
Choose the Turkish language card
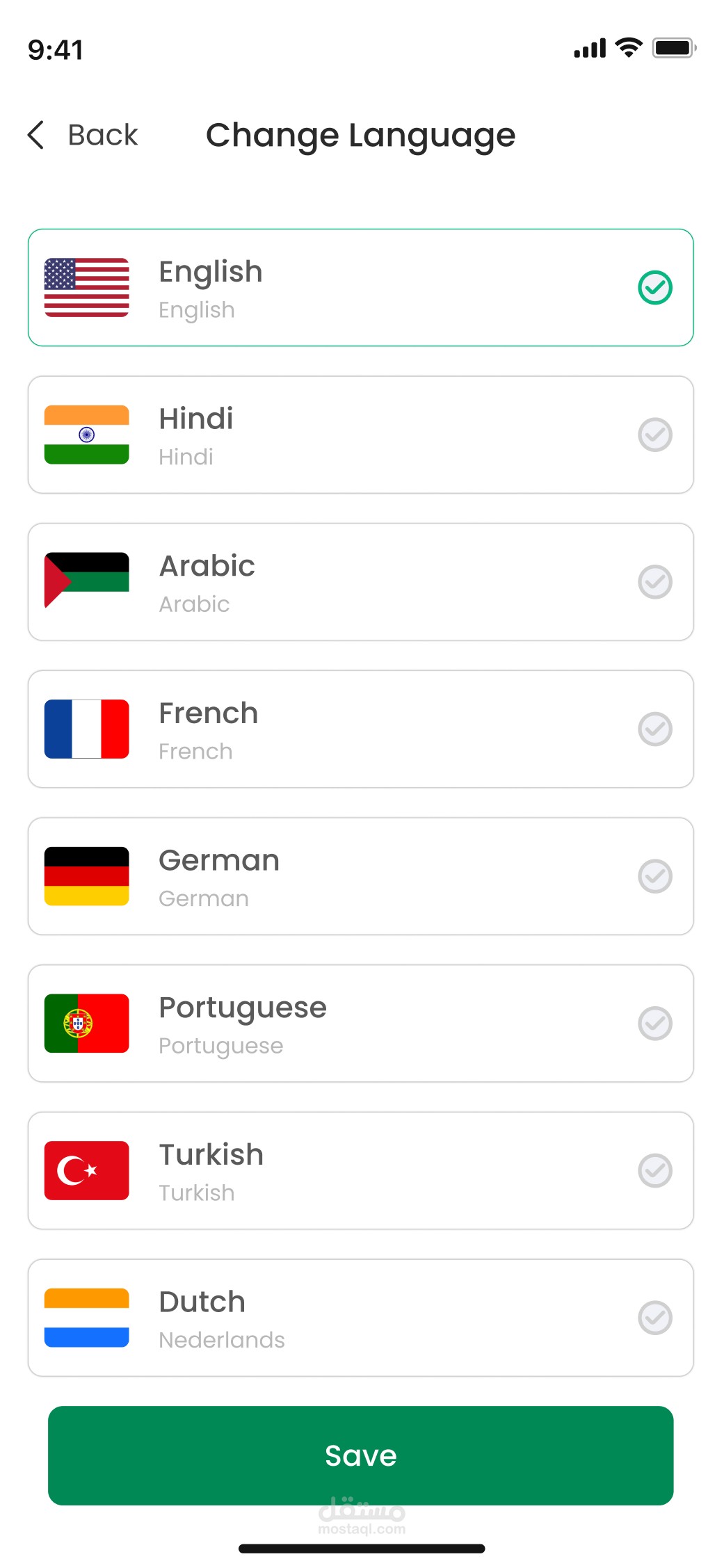coord(361,1170)
